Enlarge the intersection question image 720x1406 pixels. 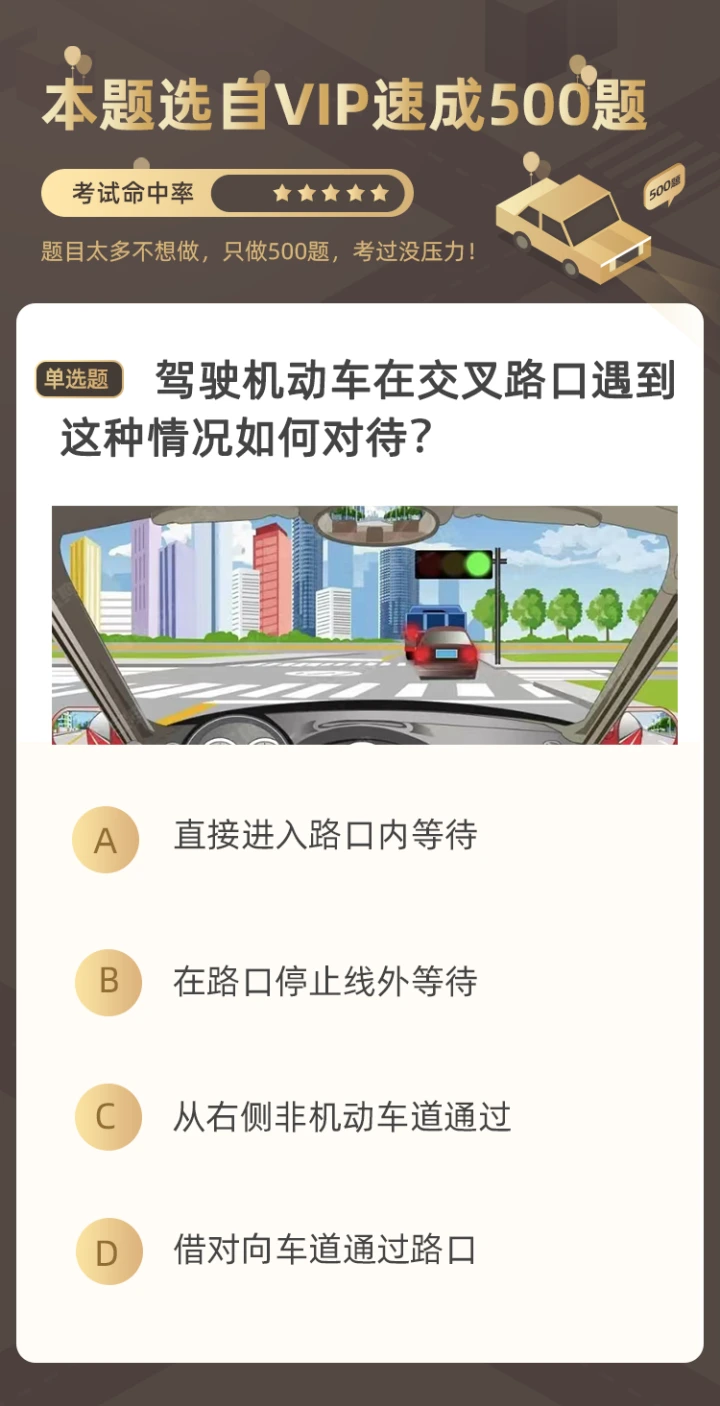tap(364, 625)
